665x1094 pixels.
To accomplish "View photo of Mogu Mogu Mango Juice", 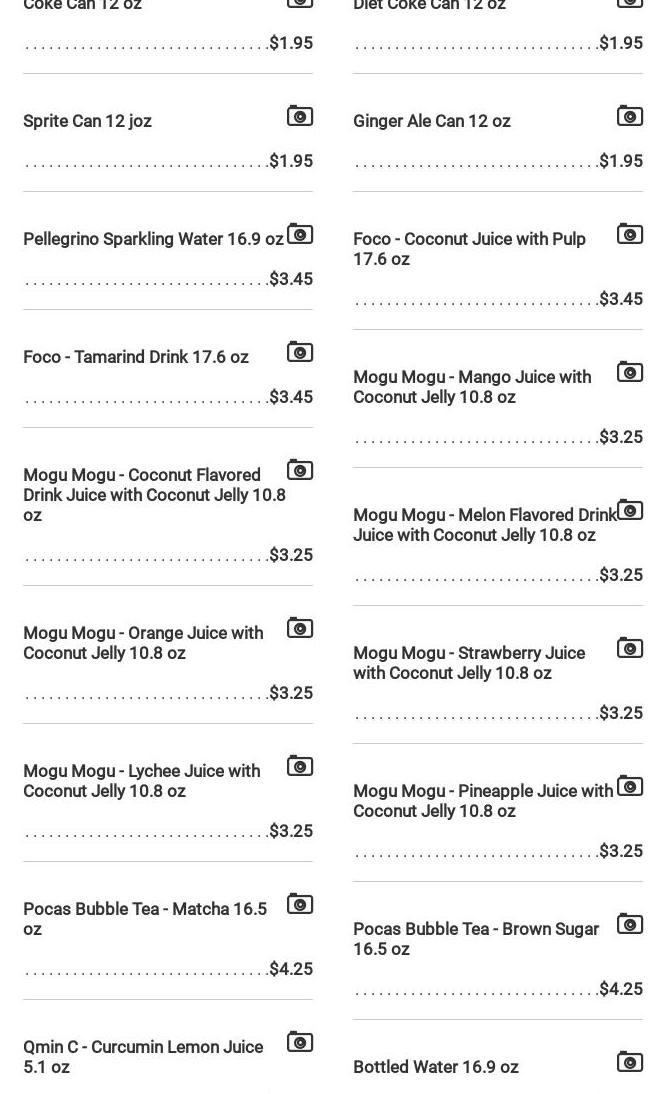I will (630, 372).
